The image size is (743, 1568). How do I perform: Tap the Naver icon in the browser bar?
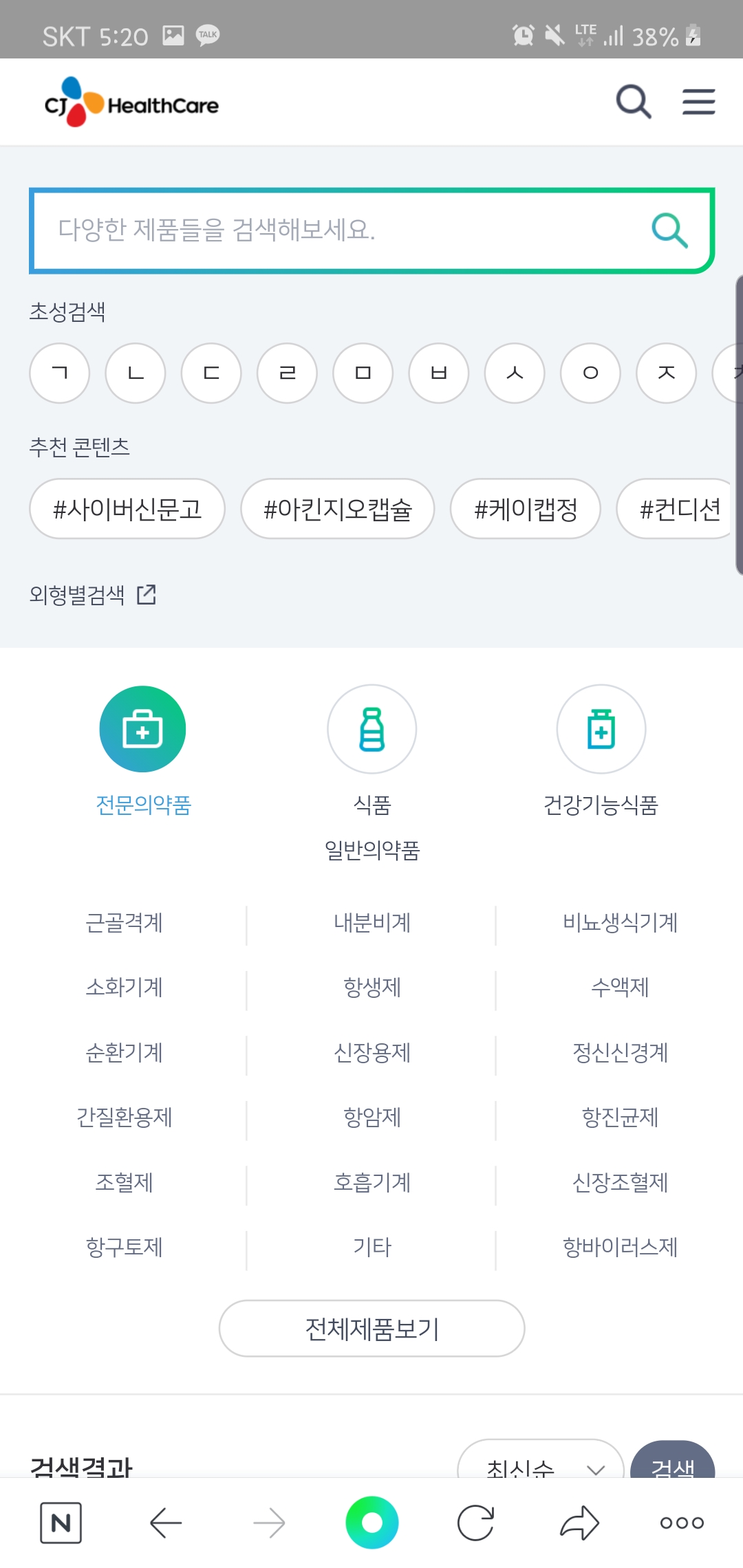[x=61, y=1522]
